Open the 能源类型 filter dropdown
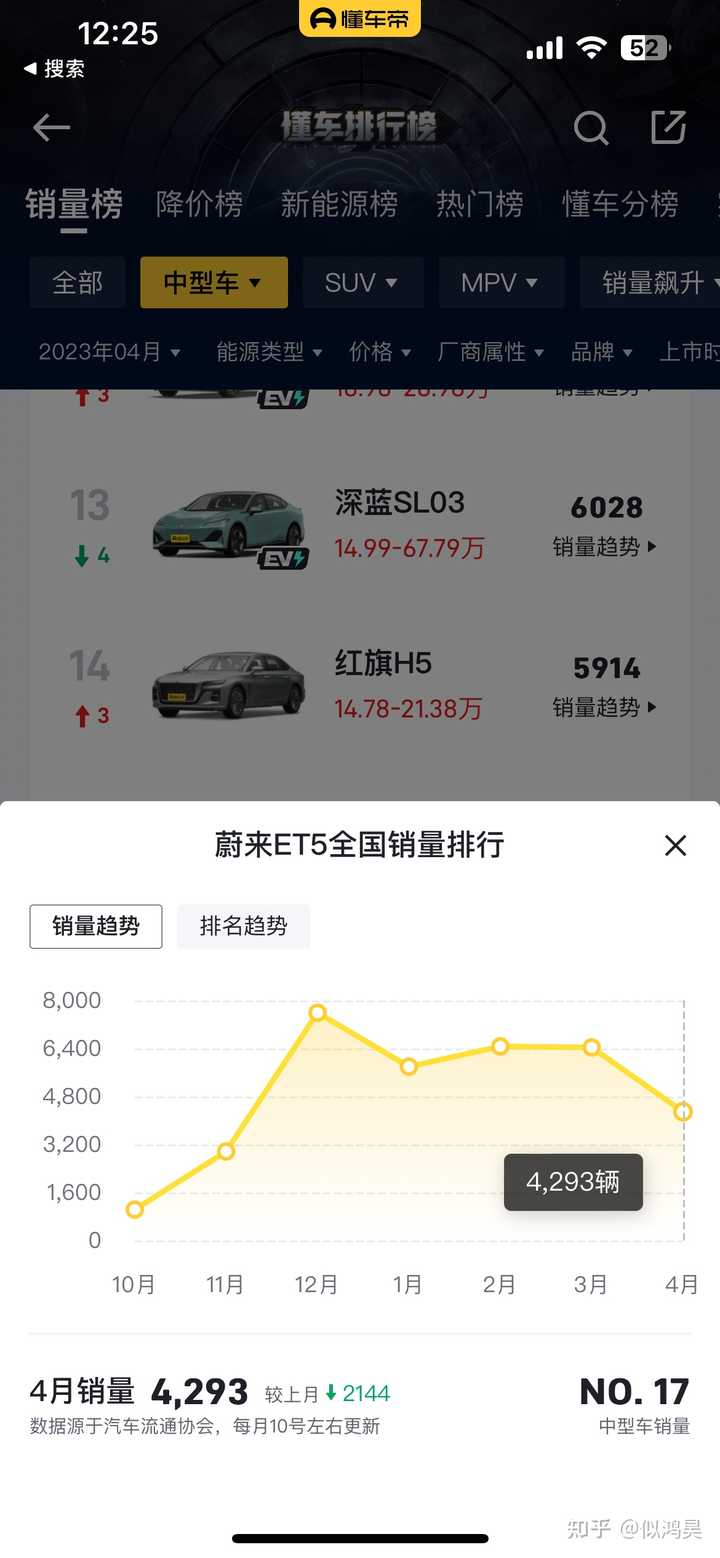Image resolution: width=720 pixels, height=1558 pixels. click(268, 352)
